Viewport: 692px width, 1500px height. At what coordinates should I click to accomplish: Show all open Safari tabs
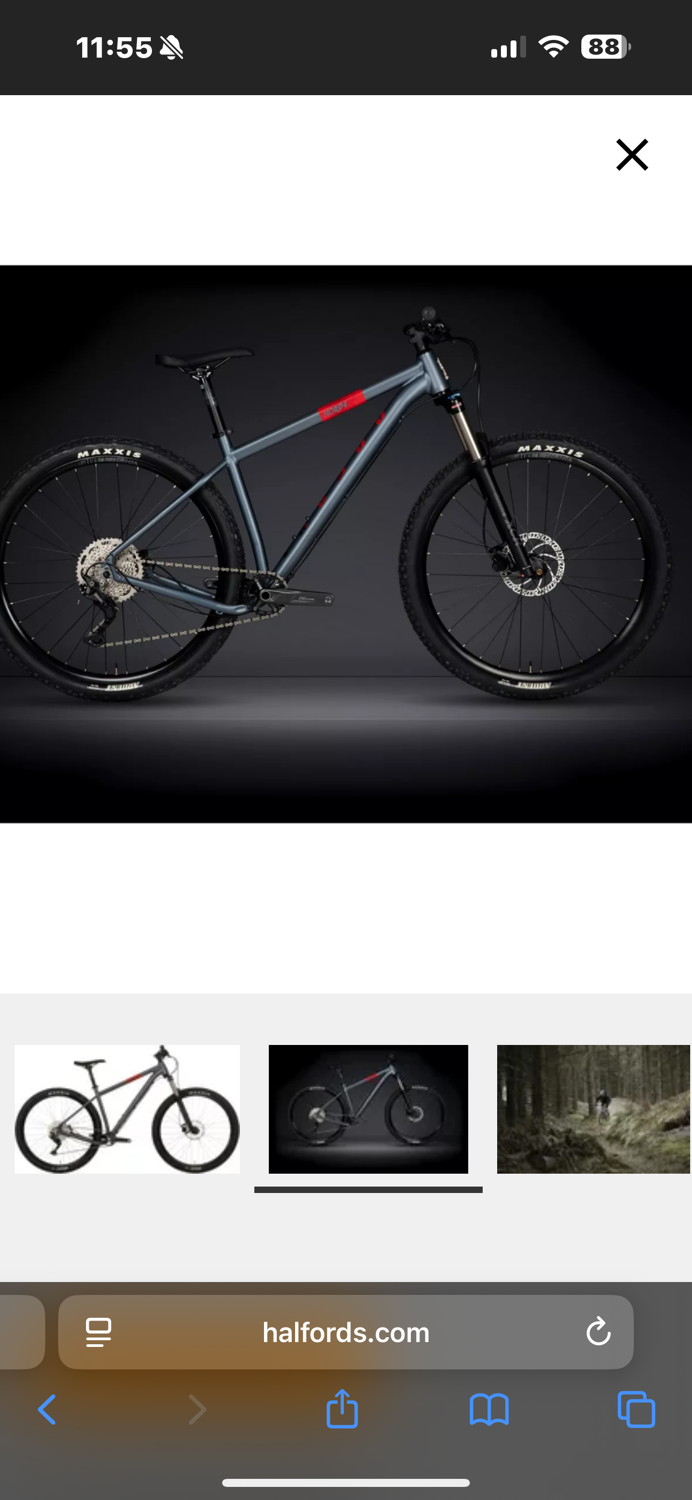[636, 1410]
